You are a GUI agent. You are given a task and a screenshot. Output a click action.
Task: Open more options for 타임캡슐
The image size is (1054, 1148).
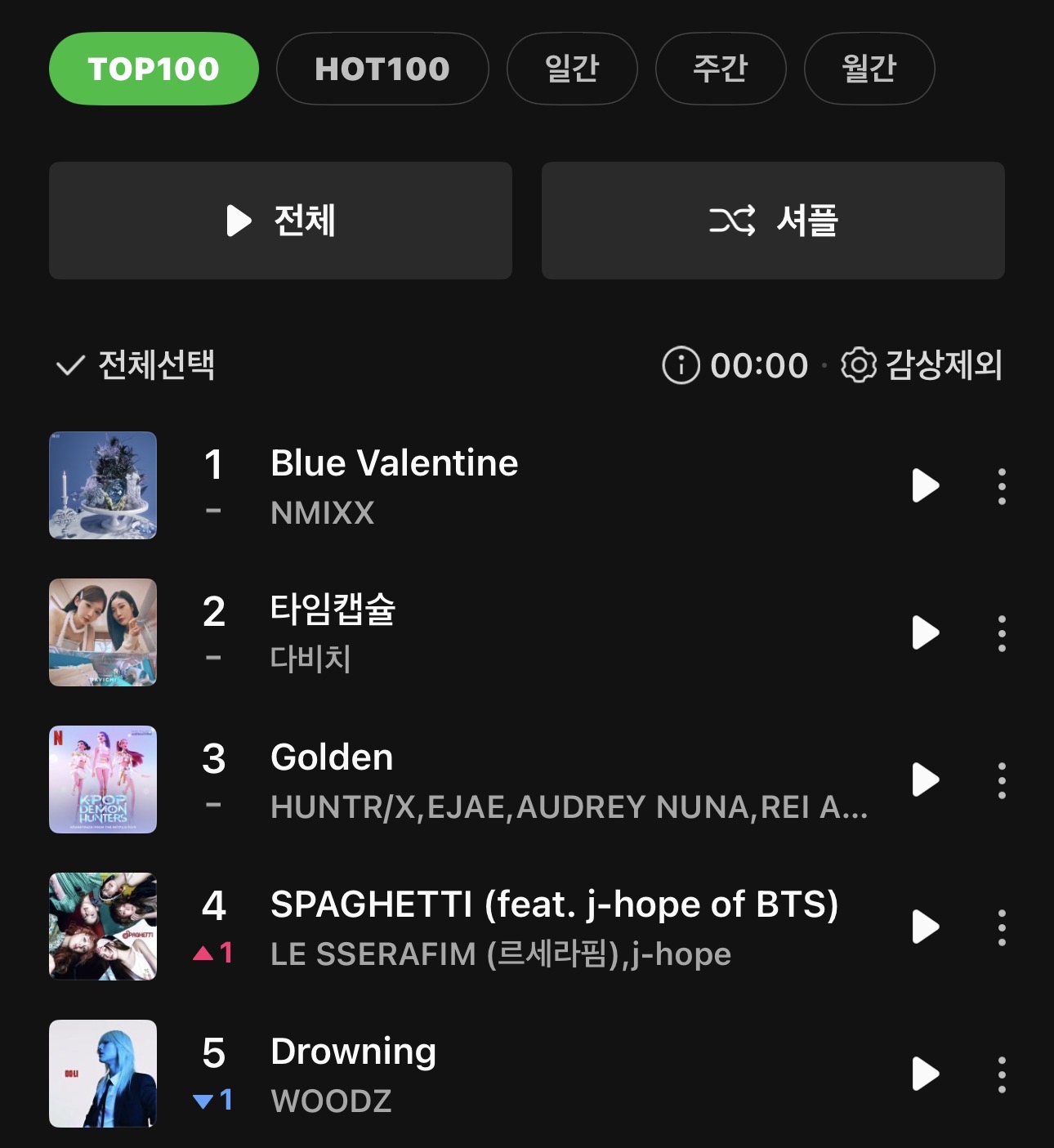coord(1002,633)
